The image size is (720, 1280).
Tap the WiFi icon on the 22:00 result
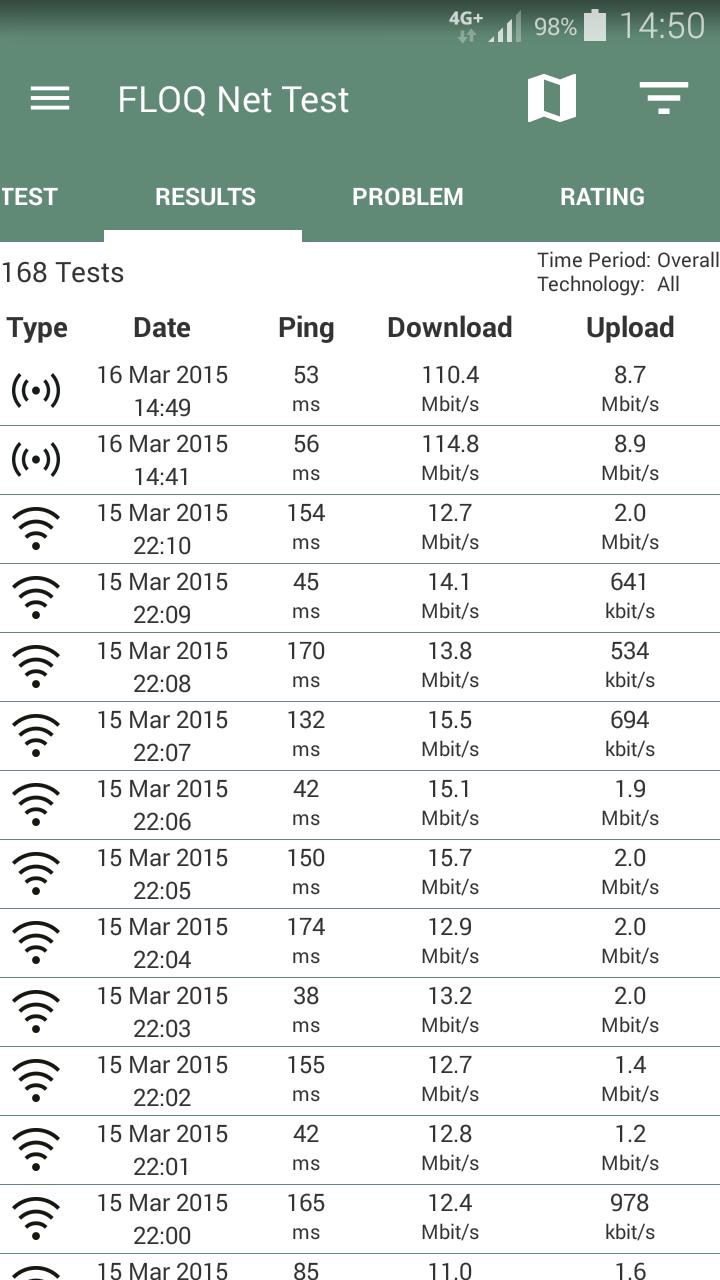click(x=37, y=1217)
